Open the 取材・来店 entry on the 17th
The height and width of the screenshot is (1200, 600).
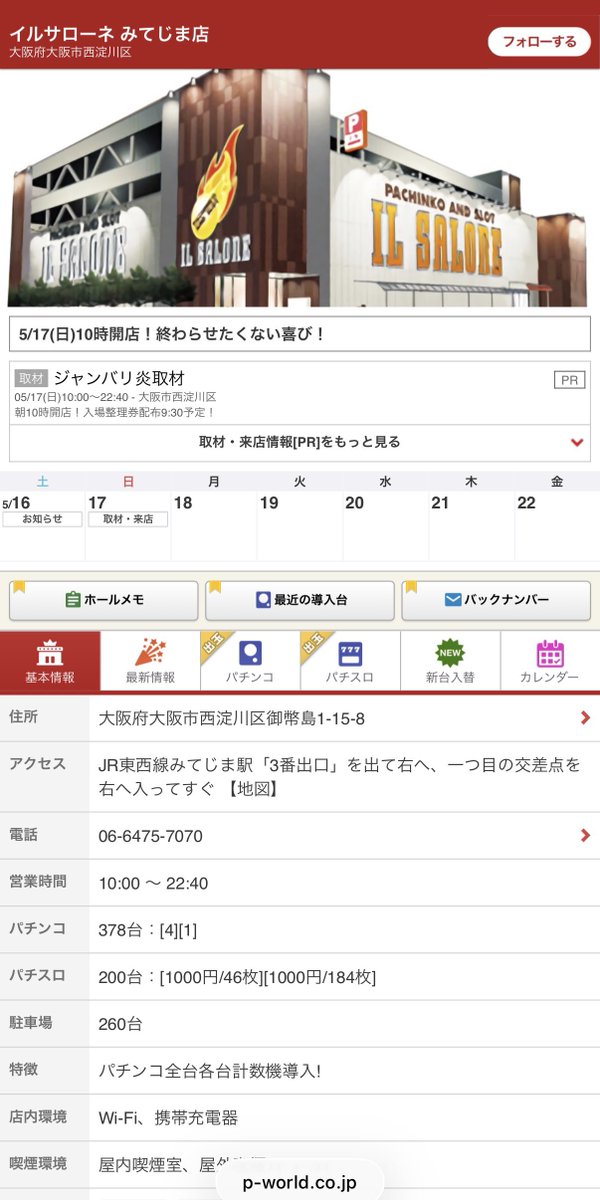pos(128,519)
